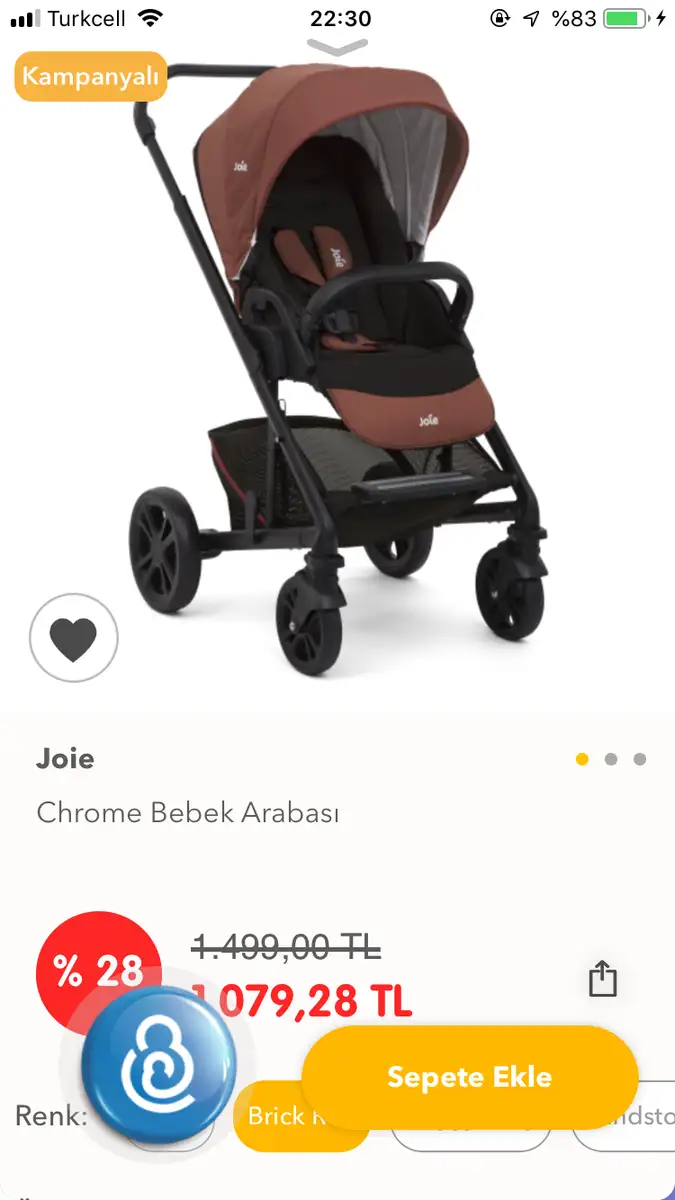Add the stroller to favorites with the heart
The height and width of the screenshot is (1200, 675).
[x=74, y=638]
